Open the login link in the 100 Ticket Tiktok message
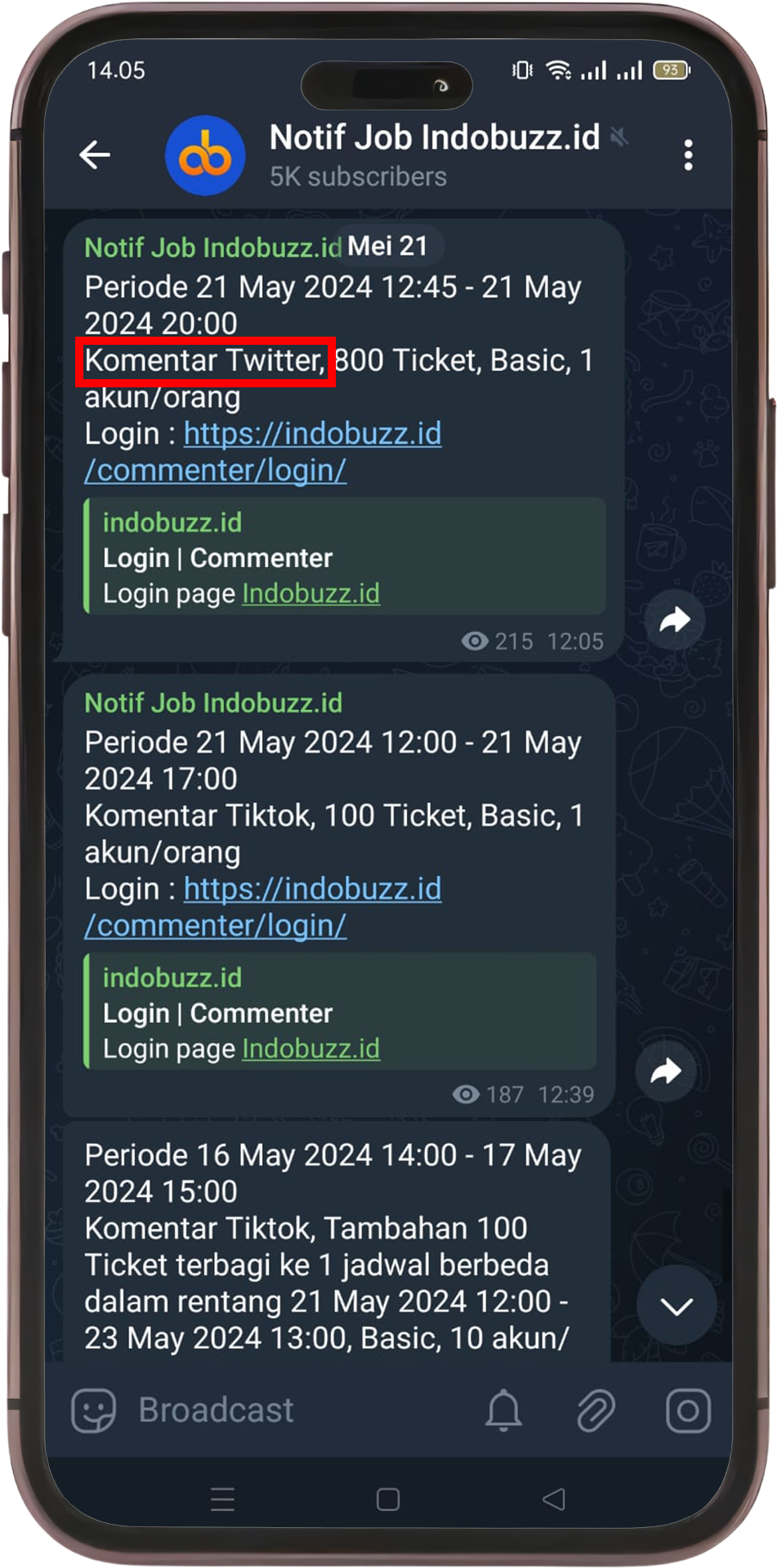 311,890
